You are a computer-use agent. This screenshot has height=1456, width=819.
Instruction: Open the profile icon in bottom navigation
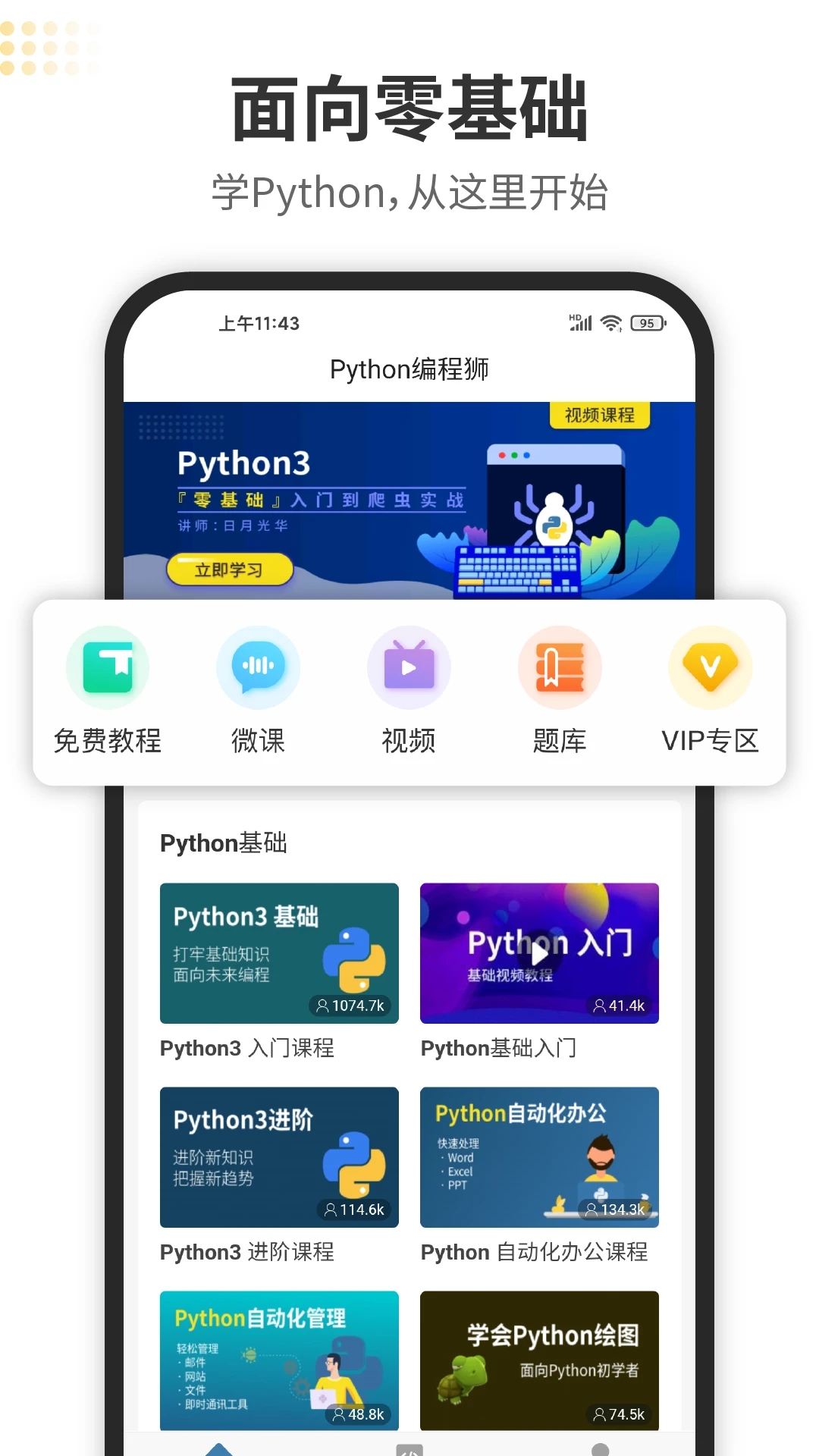point(599,1445)
